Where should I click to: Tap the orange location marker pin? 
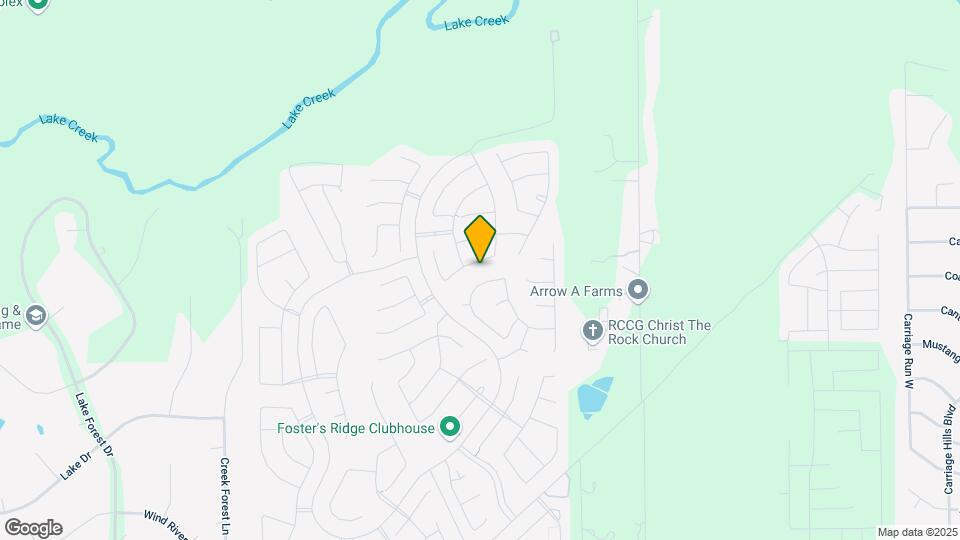[x=480, y=239]
